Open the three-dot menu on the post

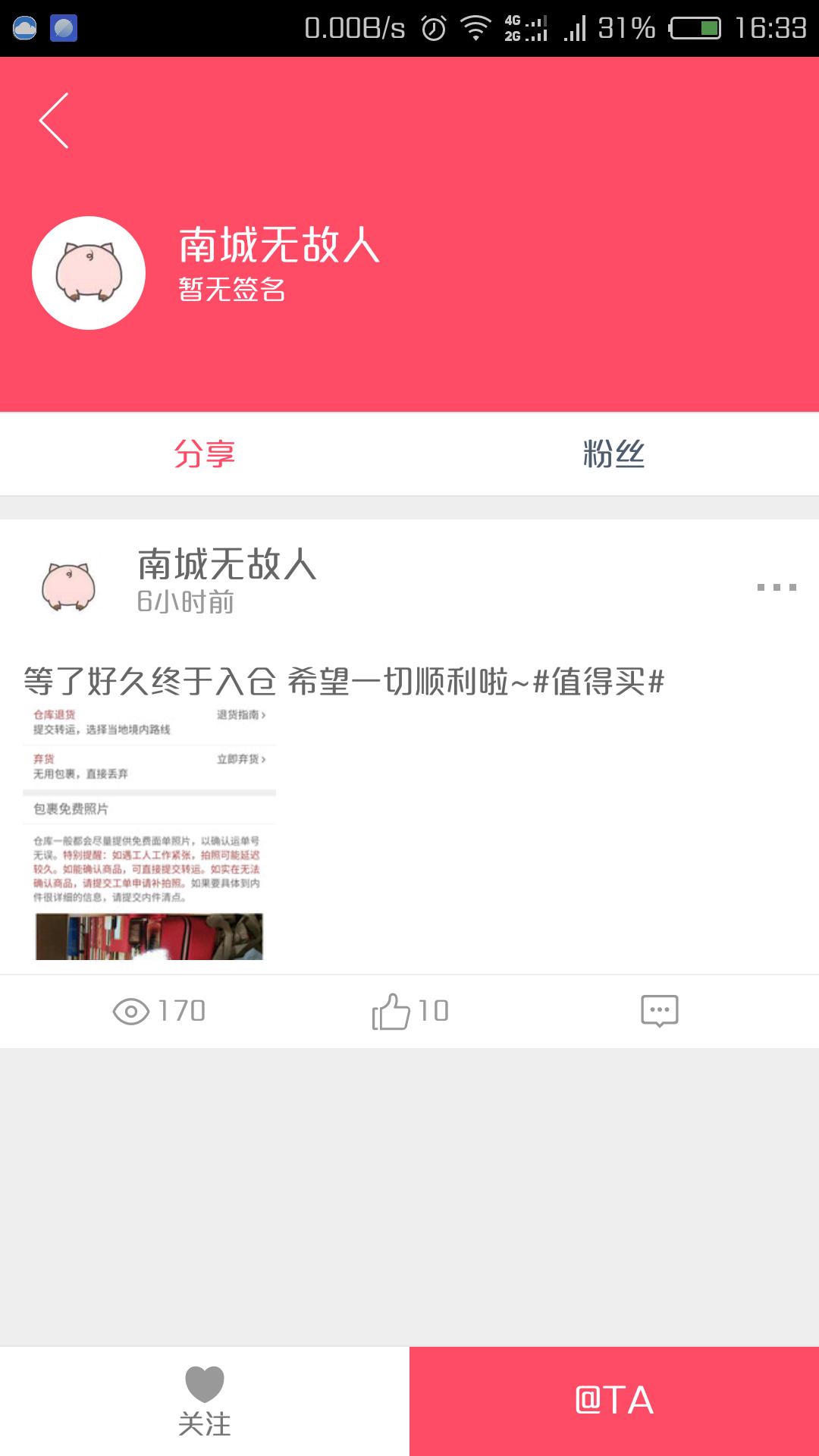point(777,587)
